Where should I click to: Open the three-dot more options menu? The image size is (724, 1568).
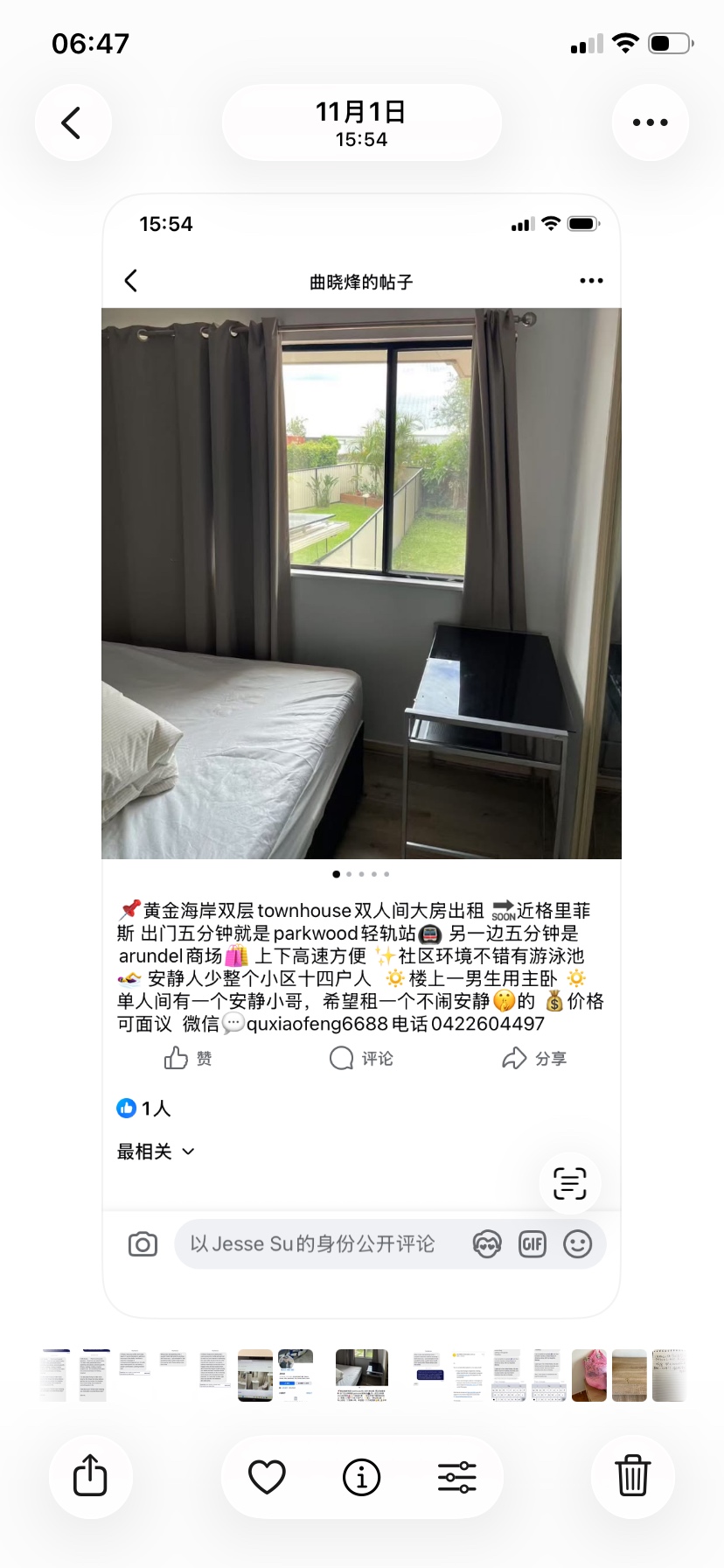650,122
